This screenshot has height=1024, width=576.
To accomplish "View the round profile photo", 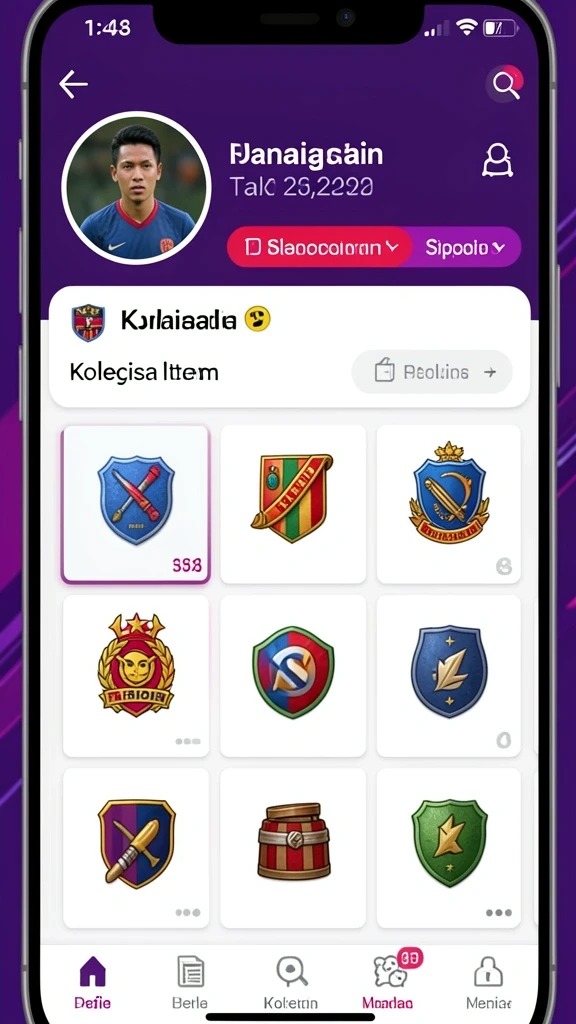I will pyautogui.click(x=136, y=187).
